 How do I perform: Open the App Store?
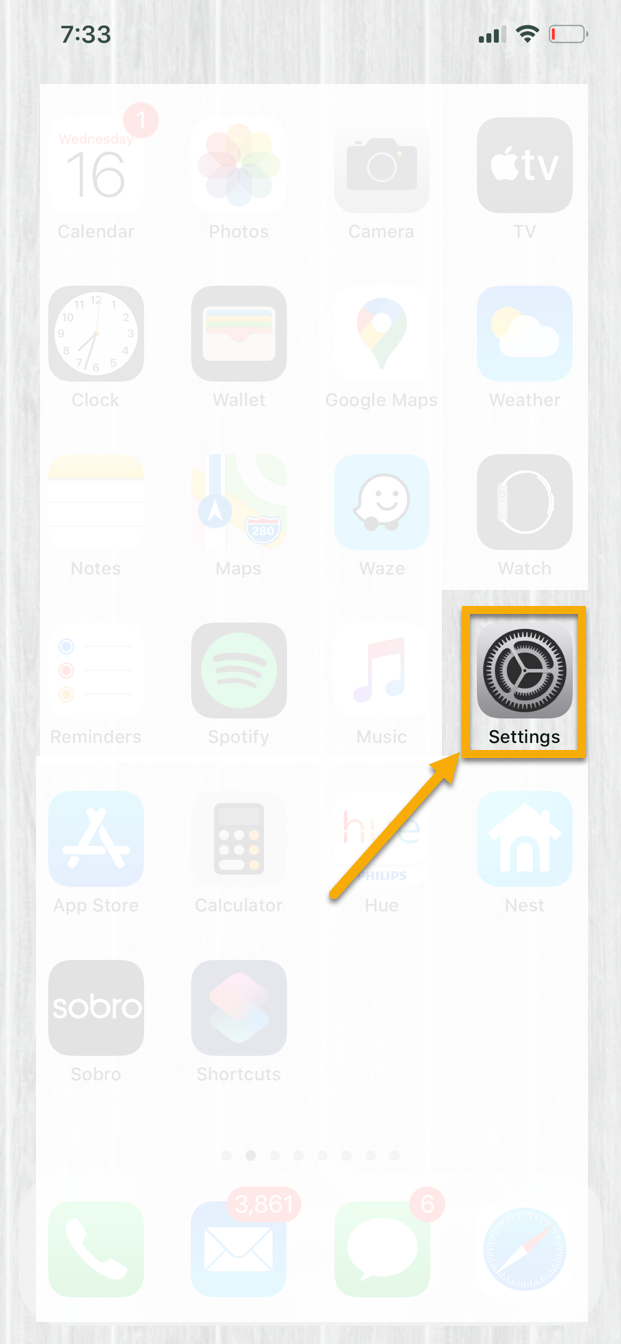[96, 839]
